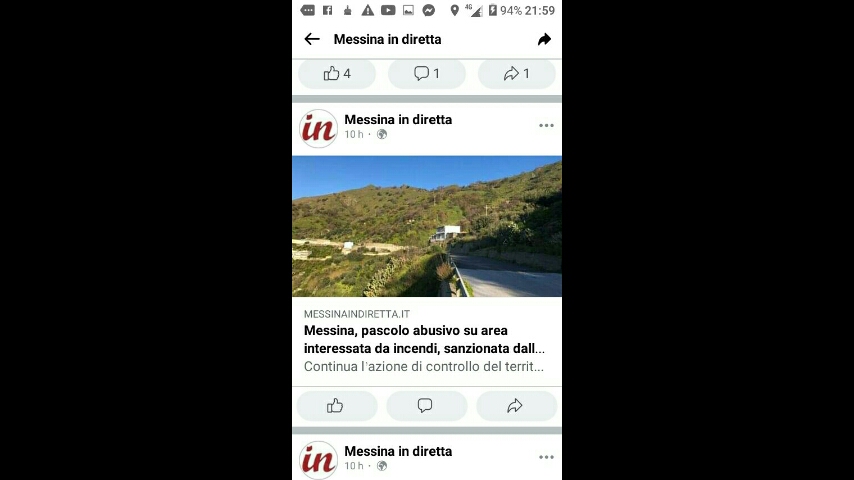Open Messina in diretta profile from pascolo post
Screen dimensions: 854x480
pos(397,119)
